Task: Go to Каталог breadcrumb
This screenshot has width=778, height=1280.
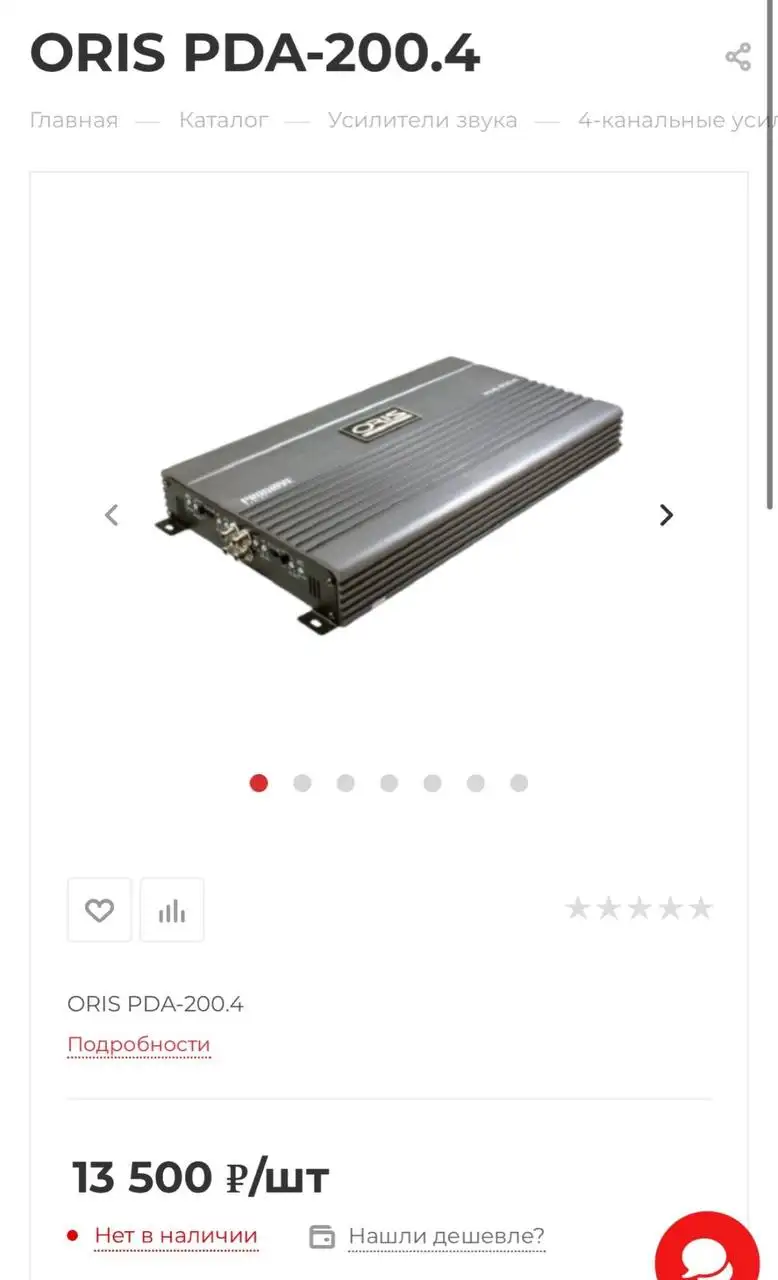Action: [224, 121]
